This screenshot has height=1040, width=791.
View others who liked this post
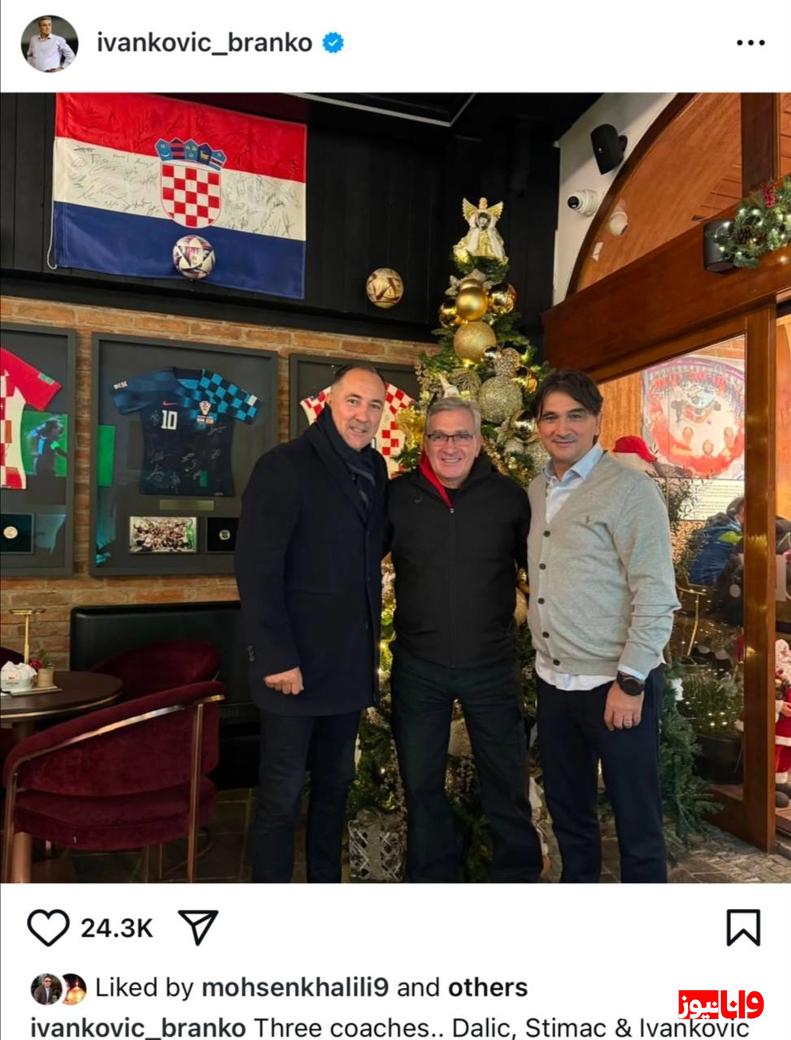click(487, 988)
